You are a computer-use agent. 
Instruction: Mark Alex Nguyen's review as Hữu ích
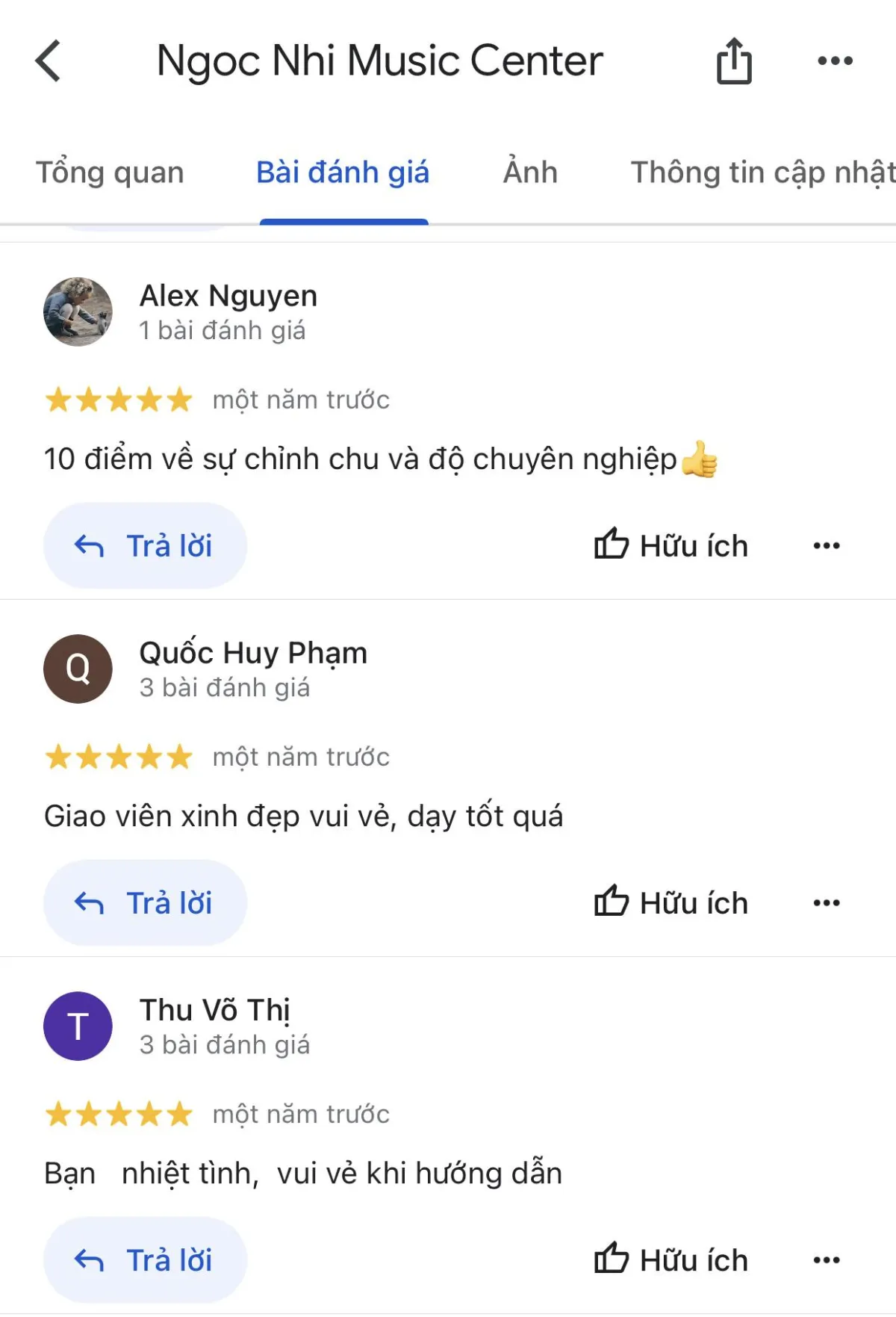click(671, 546)
